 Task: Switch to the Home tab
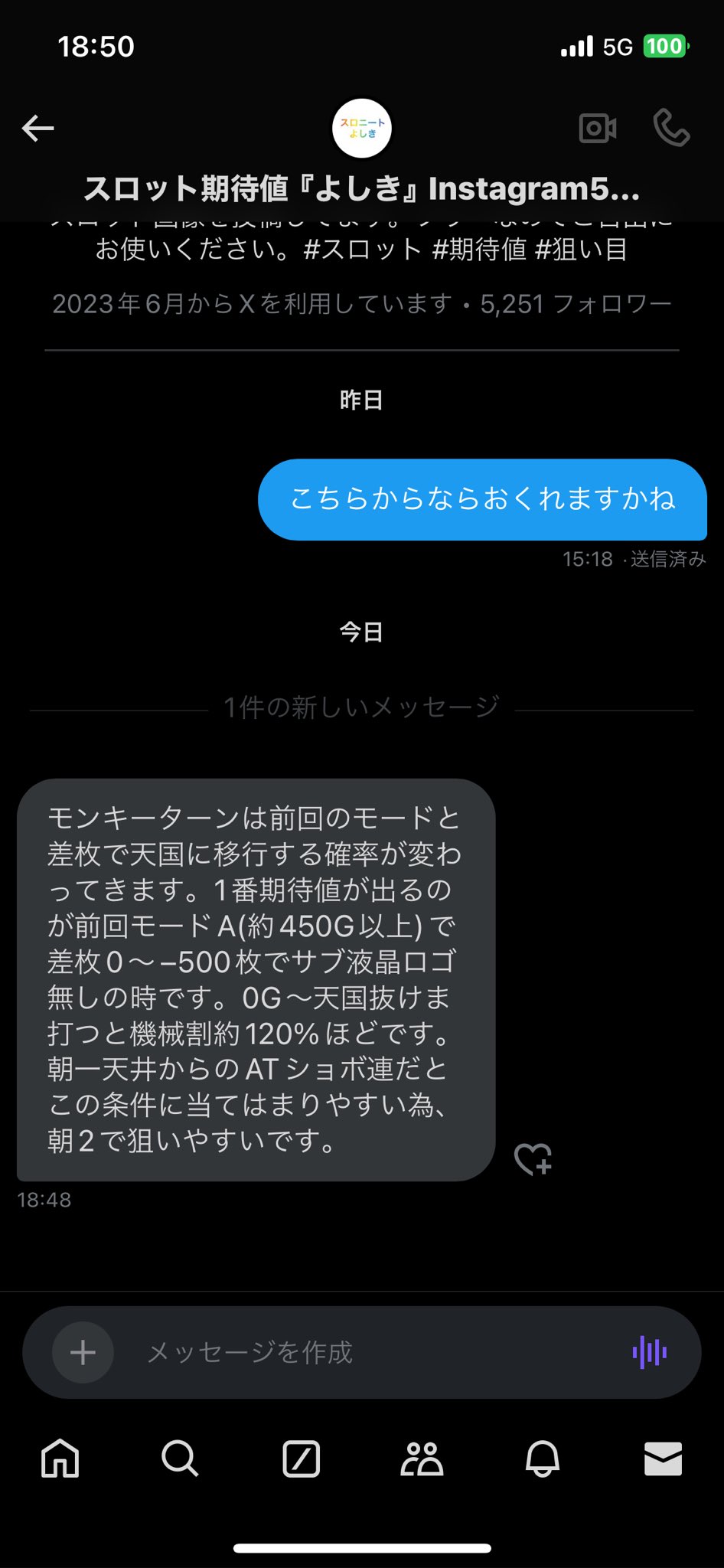pos(60,1458)
